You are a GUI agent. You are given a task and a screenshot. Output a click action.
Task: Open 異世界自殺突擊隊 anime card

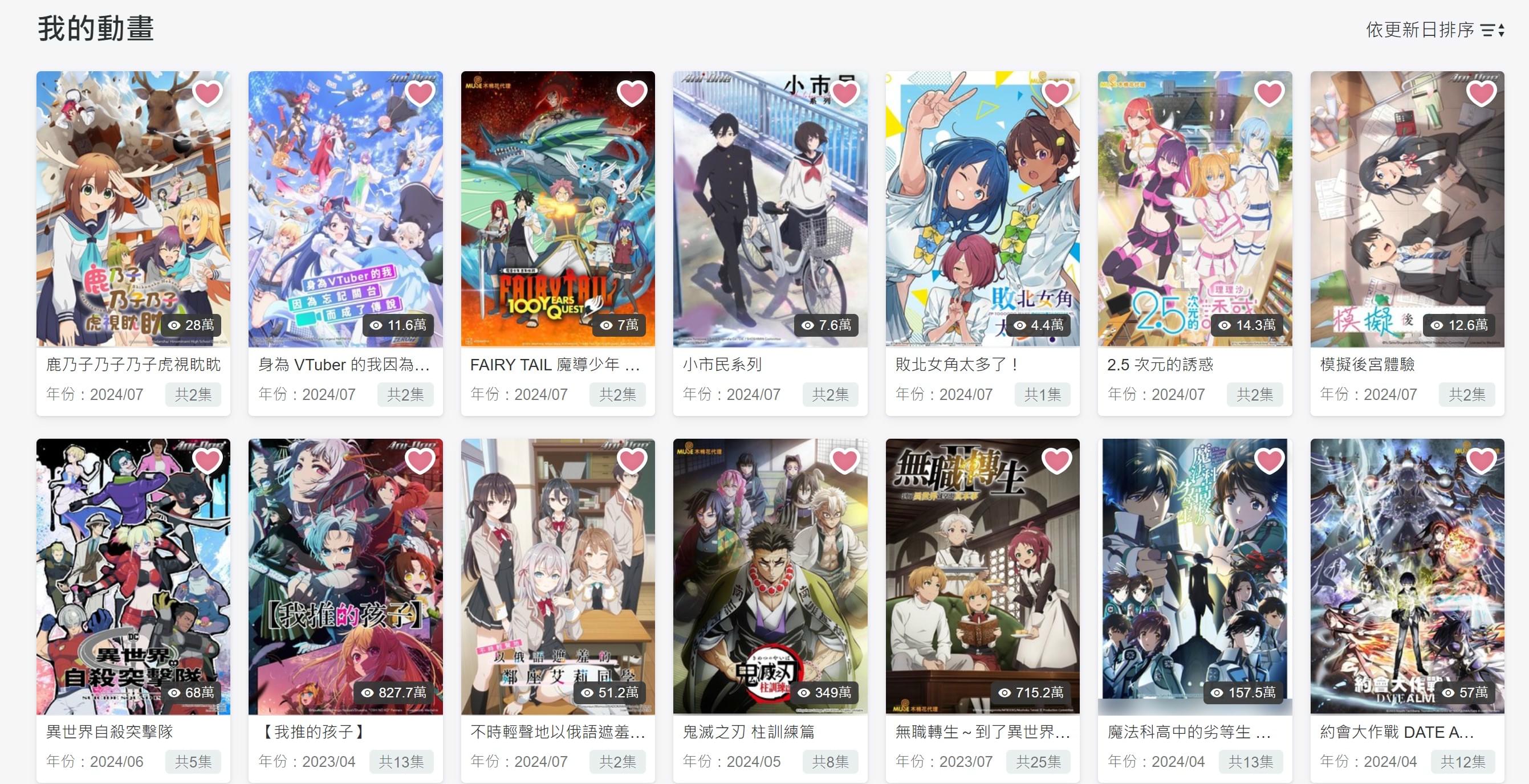[133, 577]
